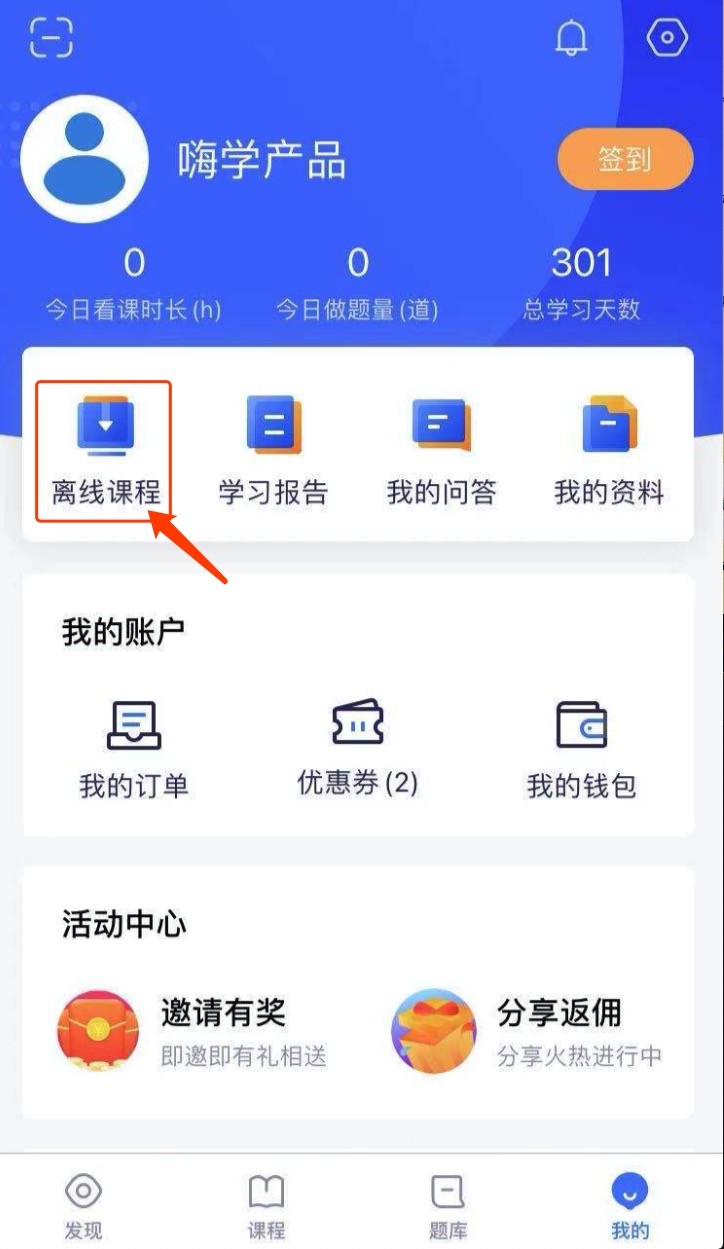Screen dimensions: 724x1249
Task: Tap the 签到 check-in button
Action: [624, 158]
